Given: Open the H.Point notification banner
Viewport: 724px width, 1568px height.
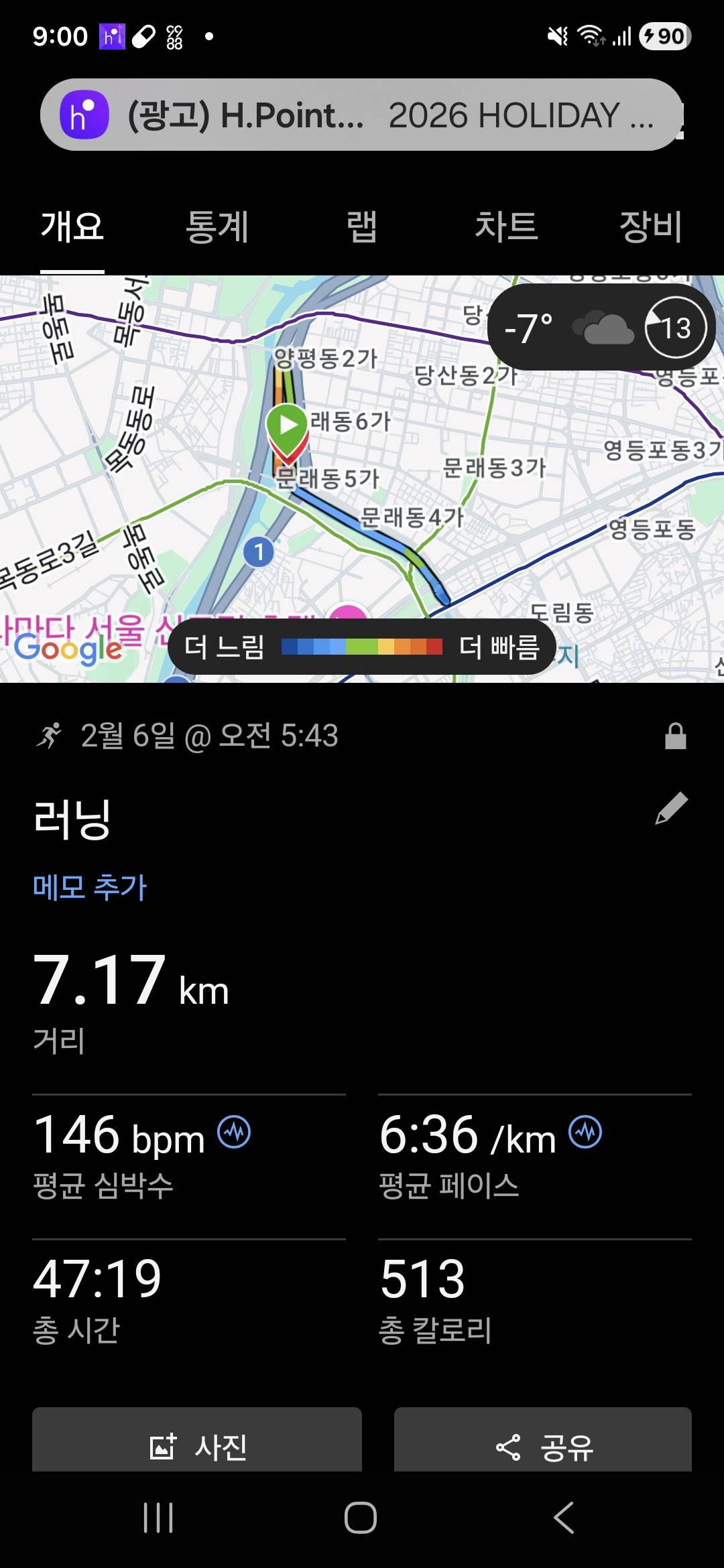Looking at the screenshot, I should pos(362,115).
